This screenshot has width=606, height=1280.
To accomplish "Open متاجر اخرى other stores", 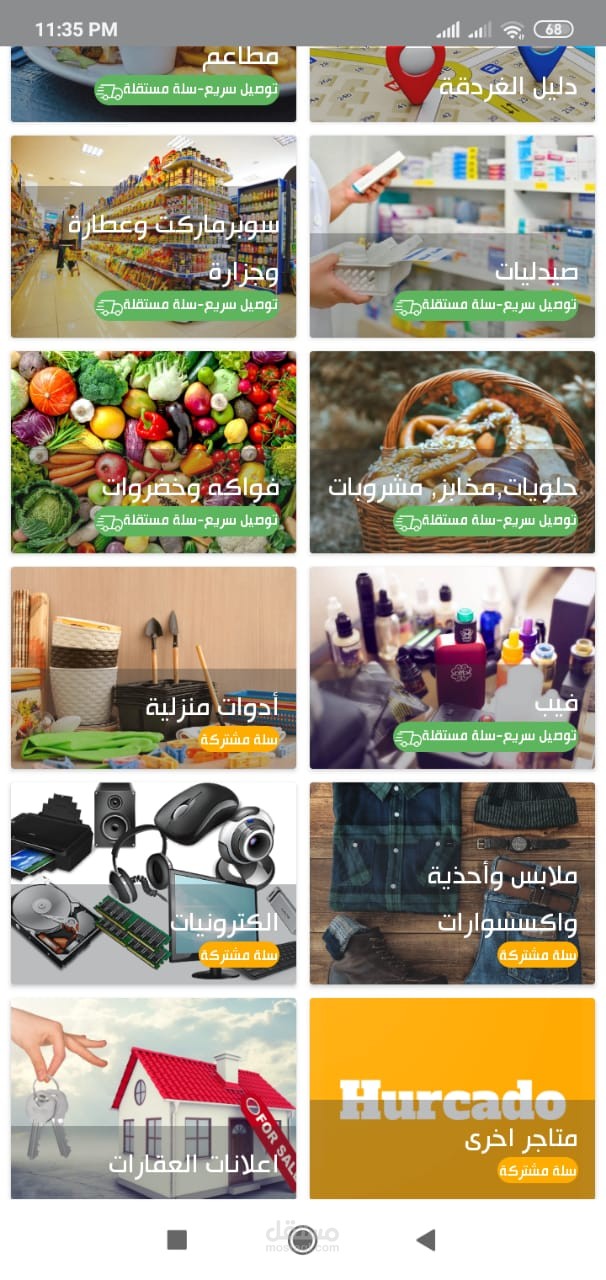I will click(x=452, y=1098).
